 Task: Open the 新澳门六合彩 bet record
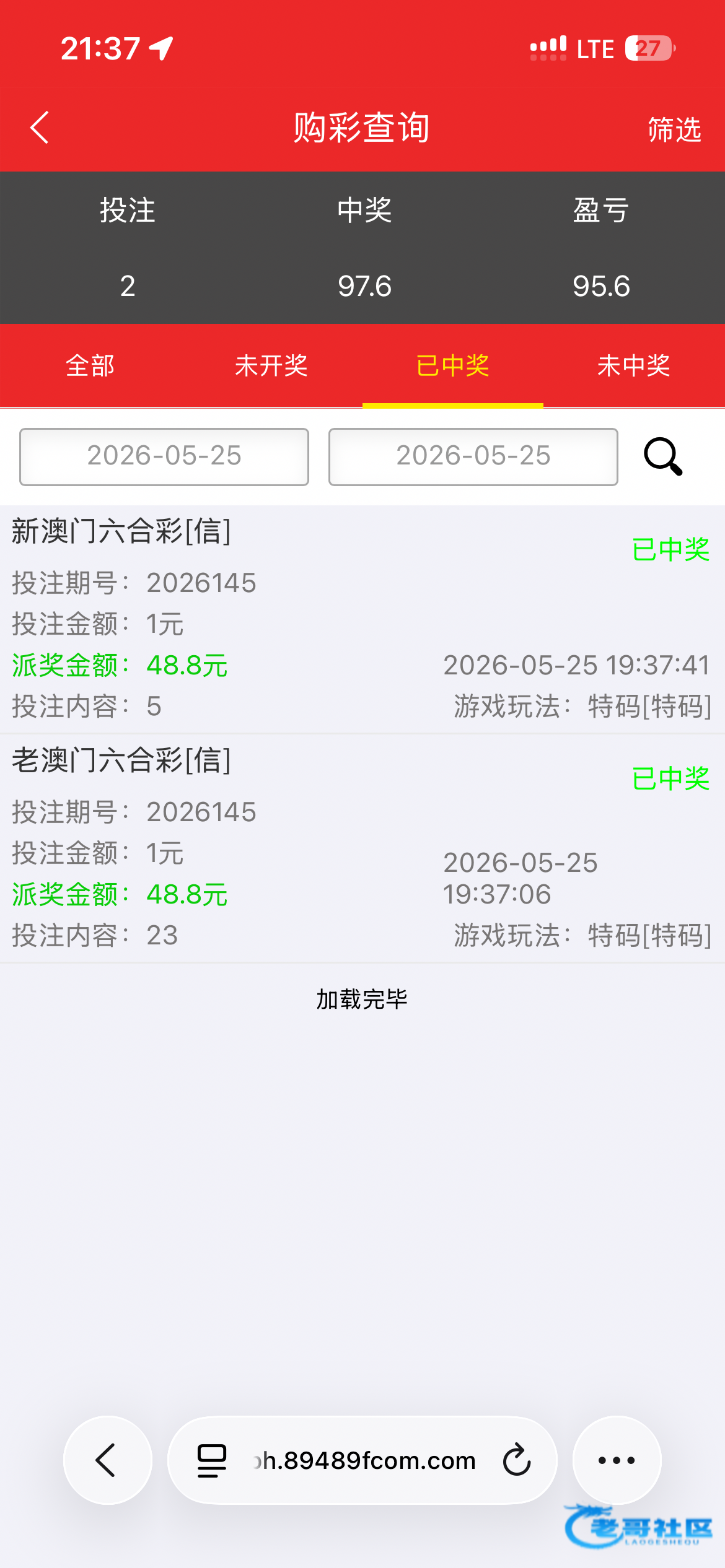362,619
